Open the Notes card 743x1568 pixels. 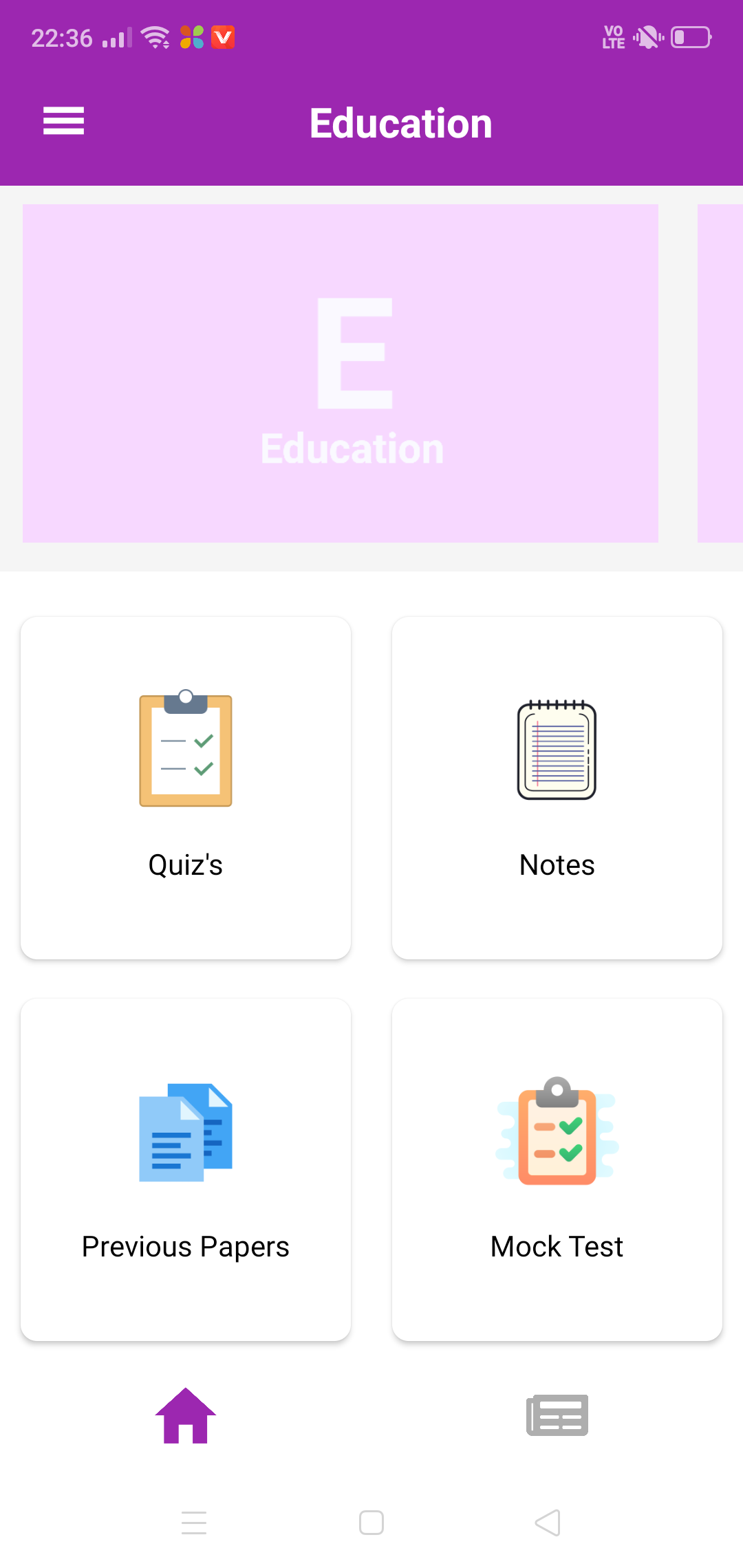click(x=557, y=787)
